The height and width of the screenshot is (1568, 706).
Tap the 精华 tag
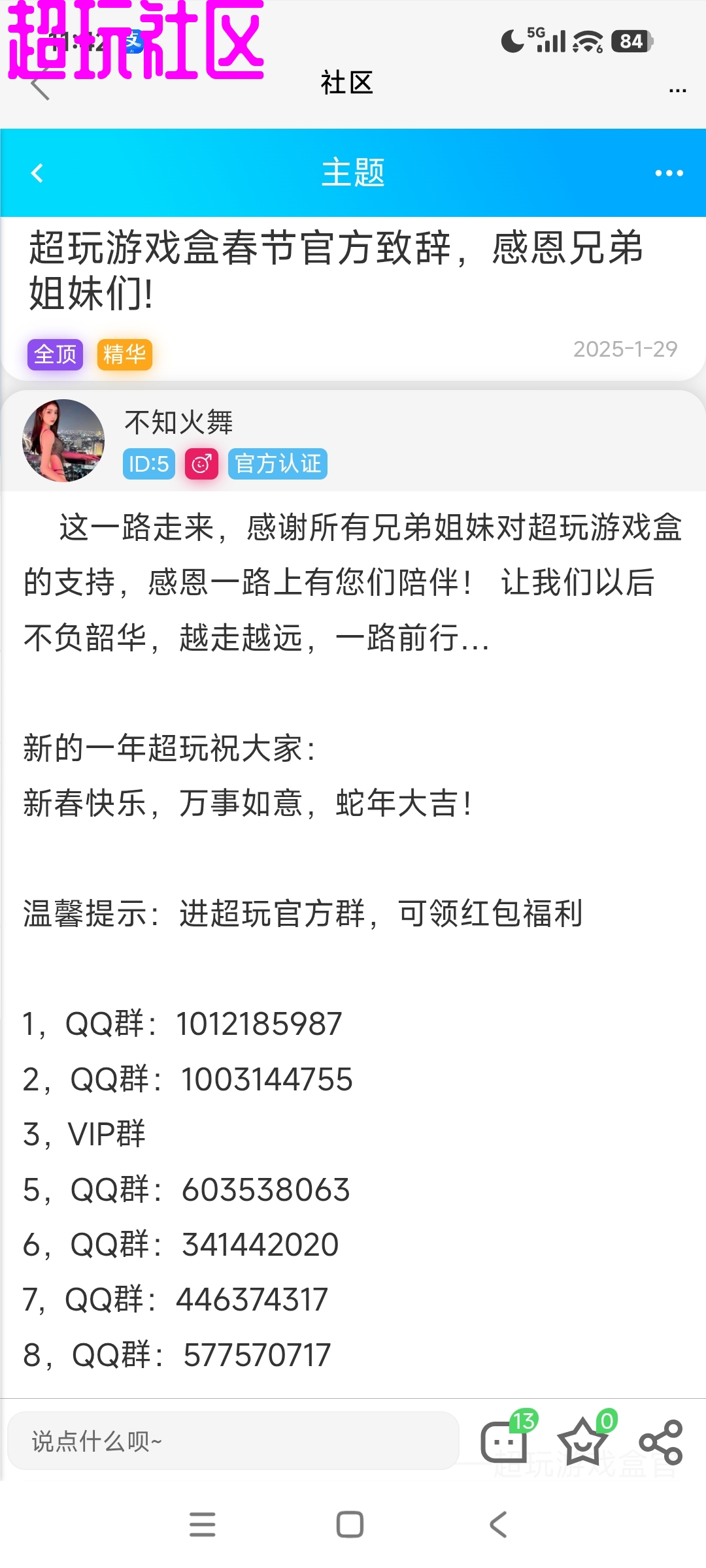click(x=124, y=355)
